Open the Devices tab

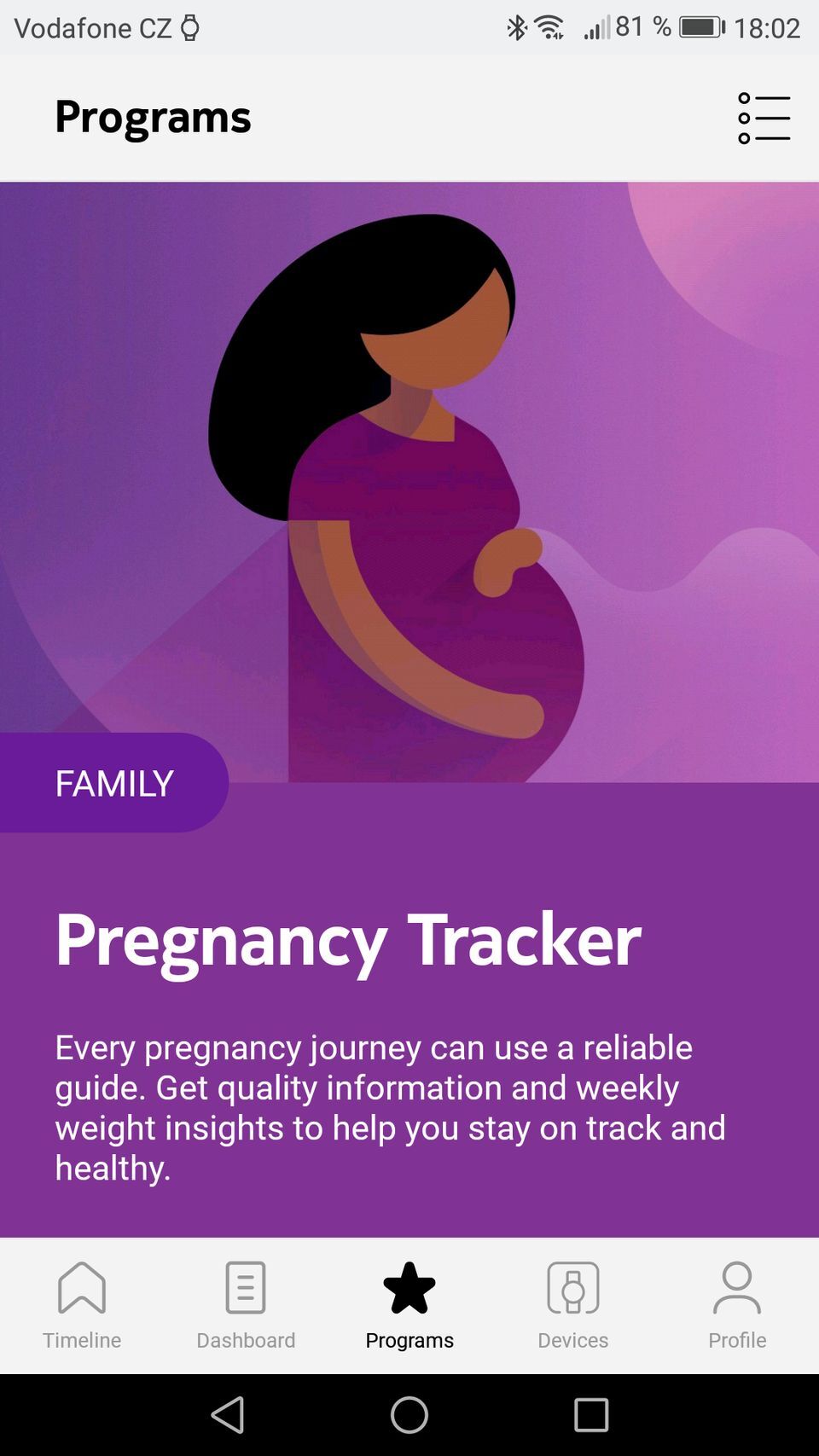tap(573, 1305)
